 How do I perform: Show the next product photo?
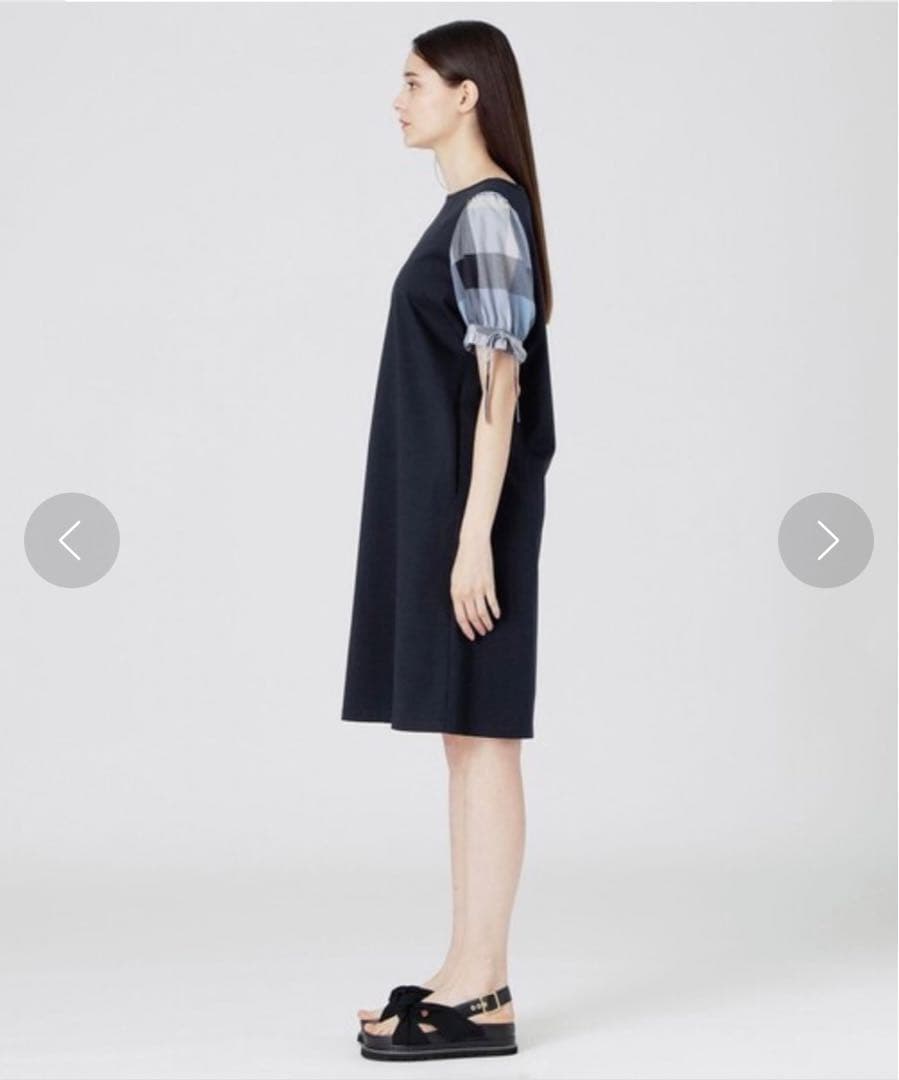point(825,540)
